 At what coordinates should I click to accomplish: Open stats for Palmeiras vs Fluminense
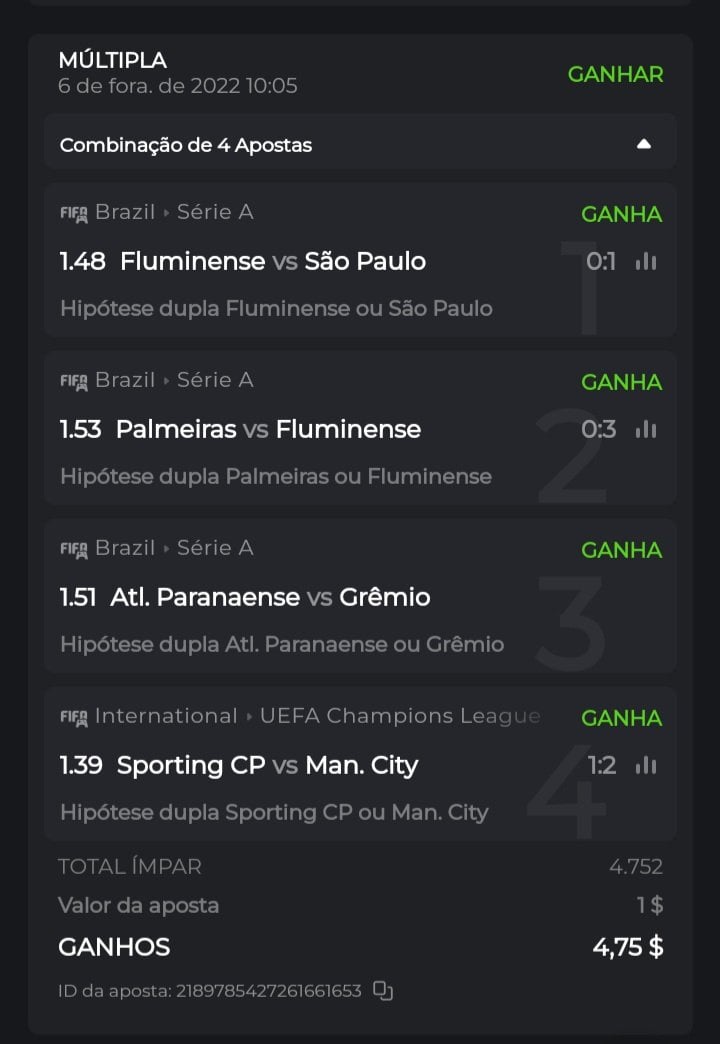pos(646,430)
